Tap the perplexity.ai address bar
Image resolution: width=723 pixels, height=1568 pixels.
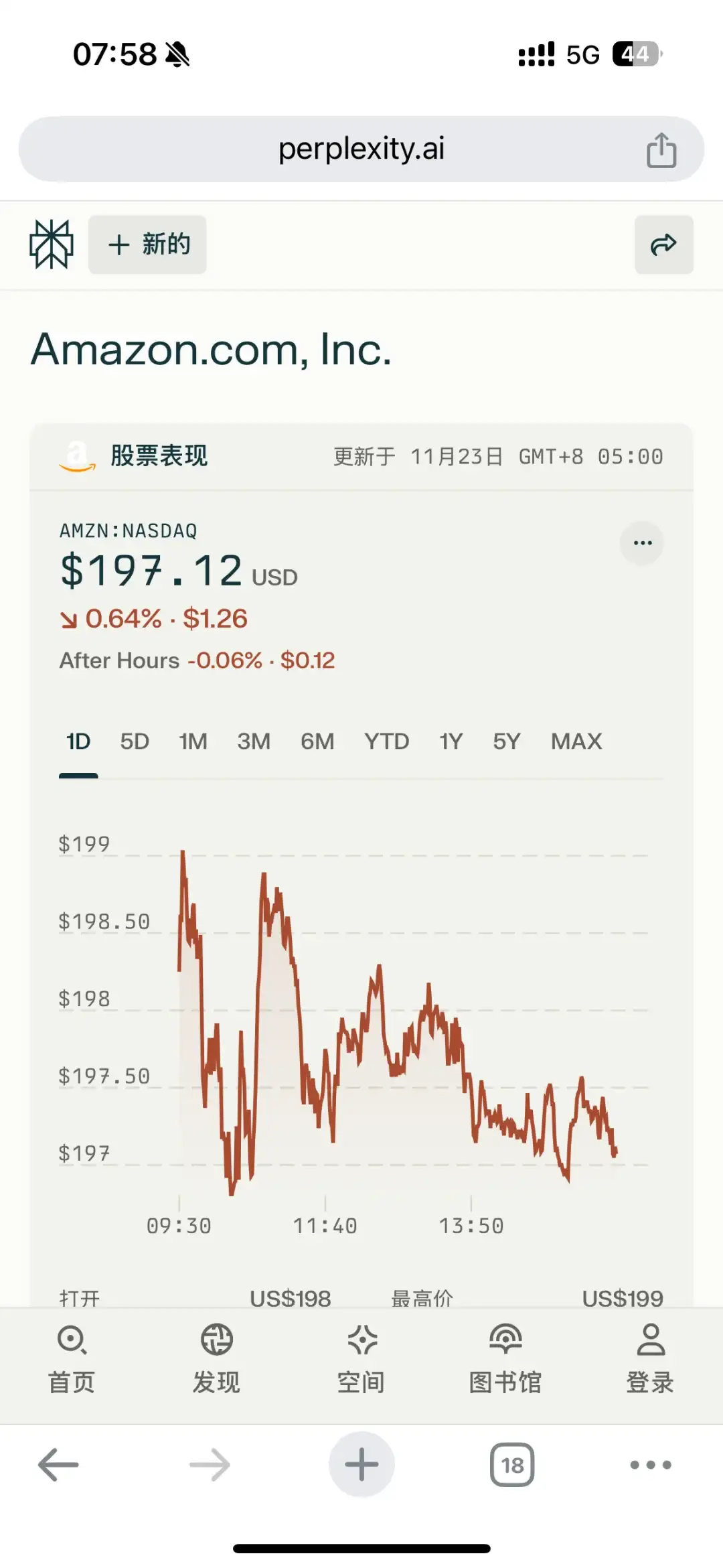361,149
